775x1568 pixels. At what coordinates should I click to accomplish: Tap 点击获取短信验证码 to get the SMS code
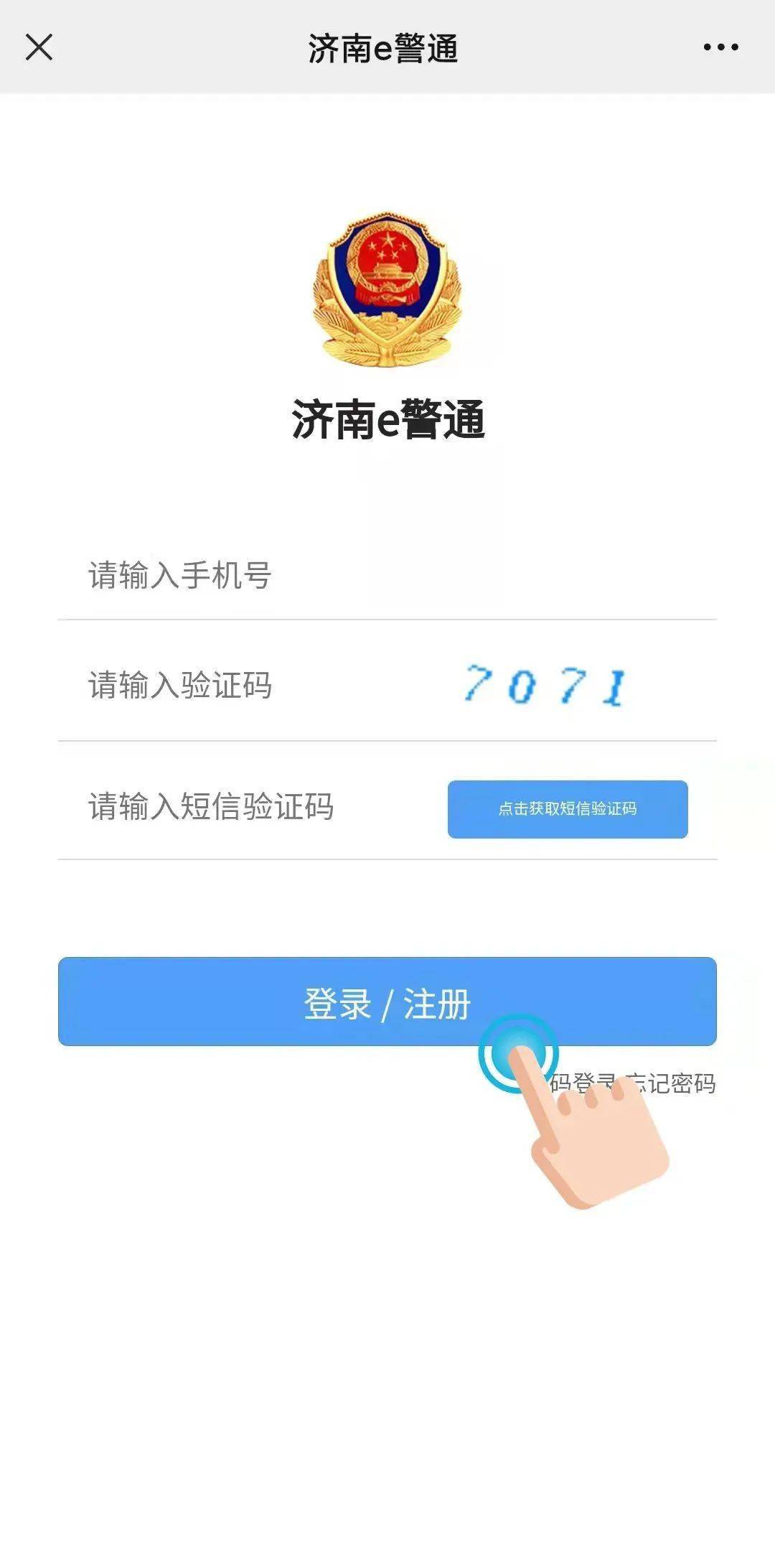pyautogui.click(x=568, y=809)
